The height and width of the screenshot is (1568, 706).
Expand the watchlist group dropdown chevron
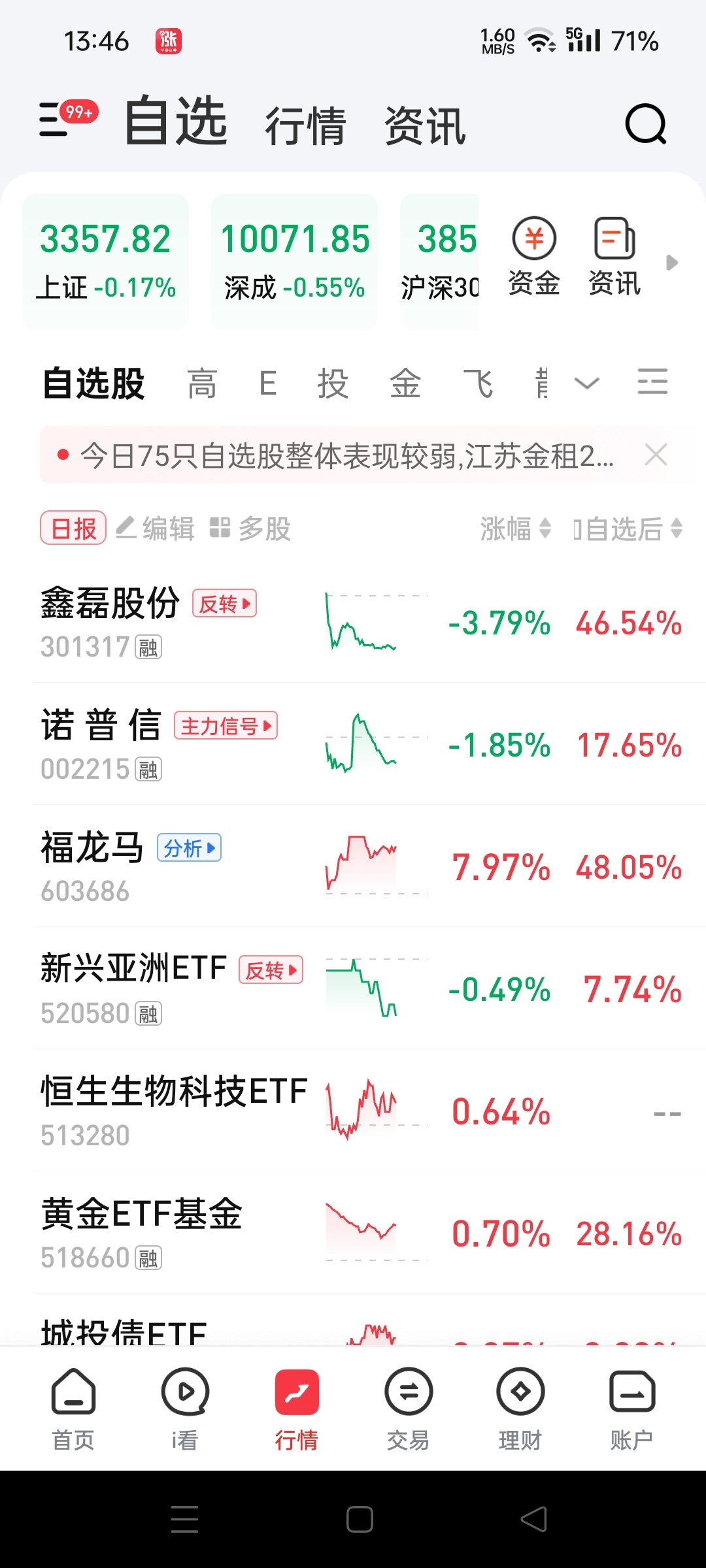point(586,383)
